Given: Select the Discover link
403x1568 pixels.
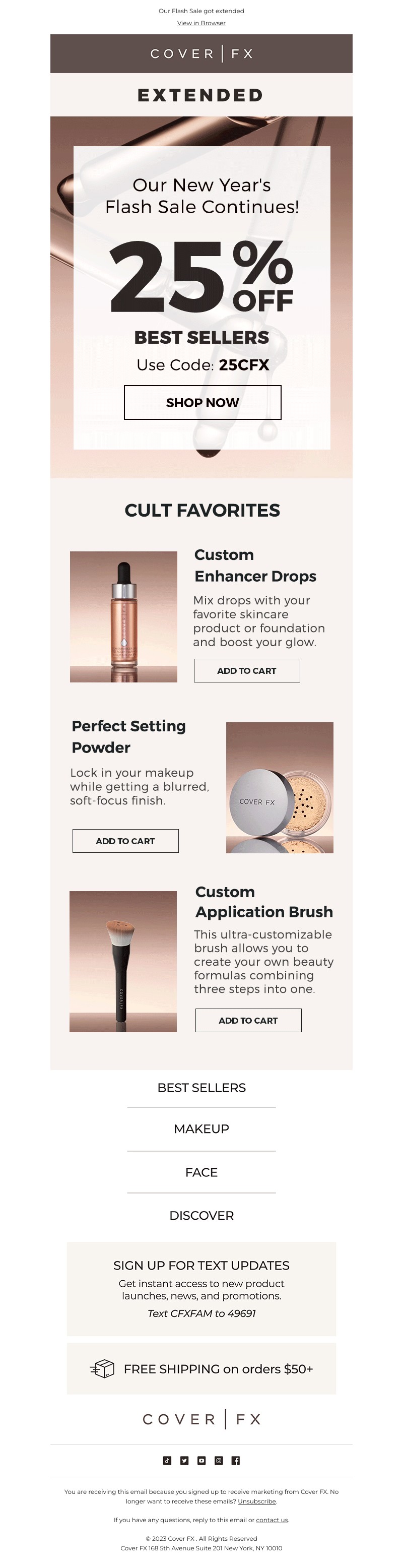Looking at the screenshot, I should [201, 1216].
